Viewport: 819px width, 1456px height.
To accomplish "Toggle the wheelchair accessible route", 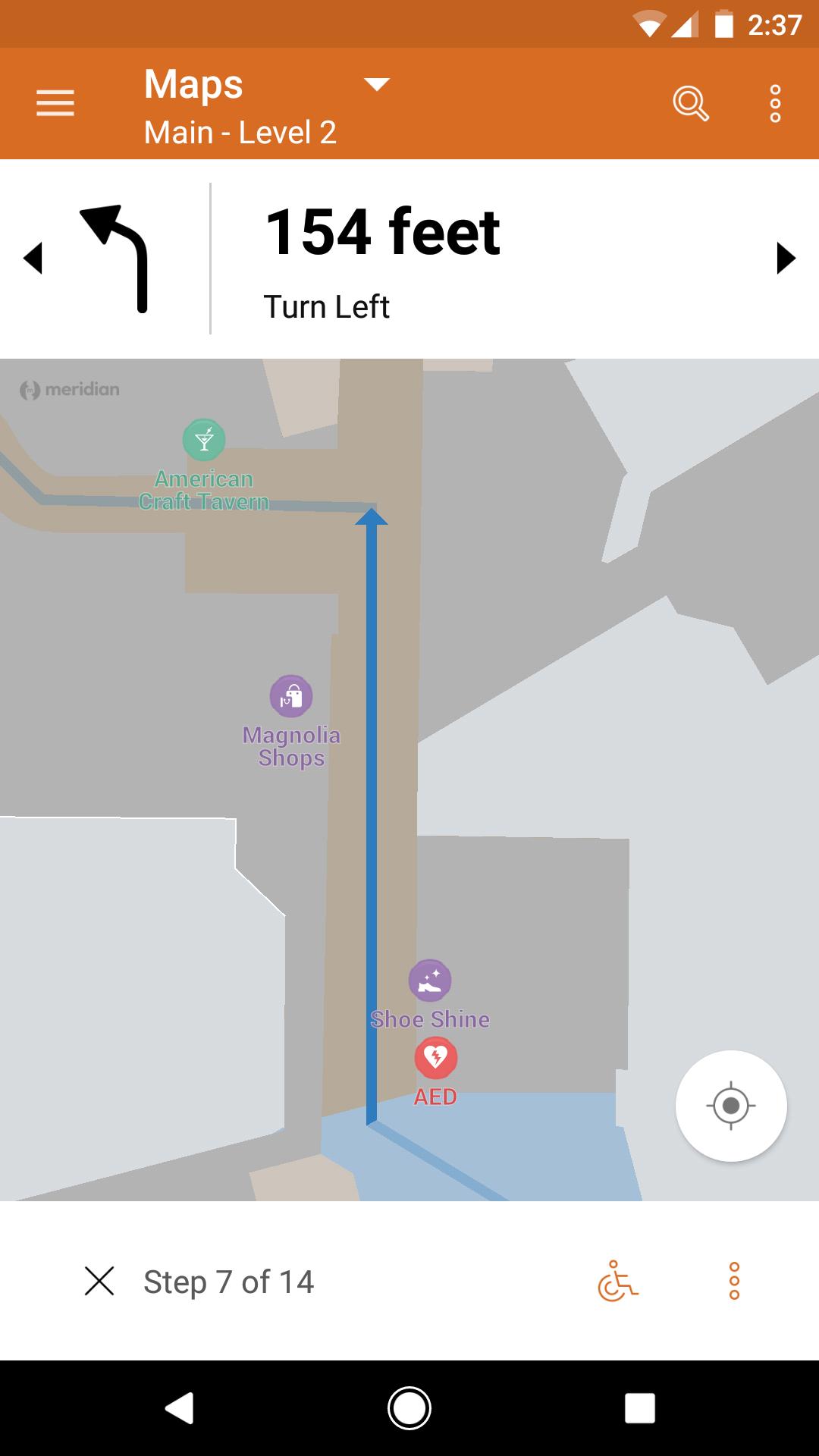I will pos(617,1282).
